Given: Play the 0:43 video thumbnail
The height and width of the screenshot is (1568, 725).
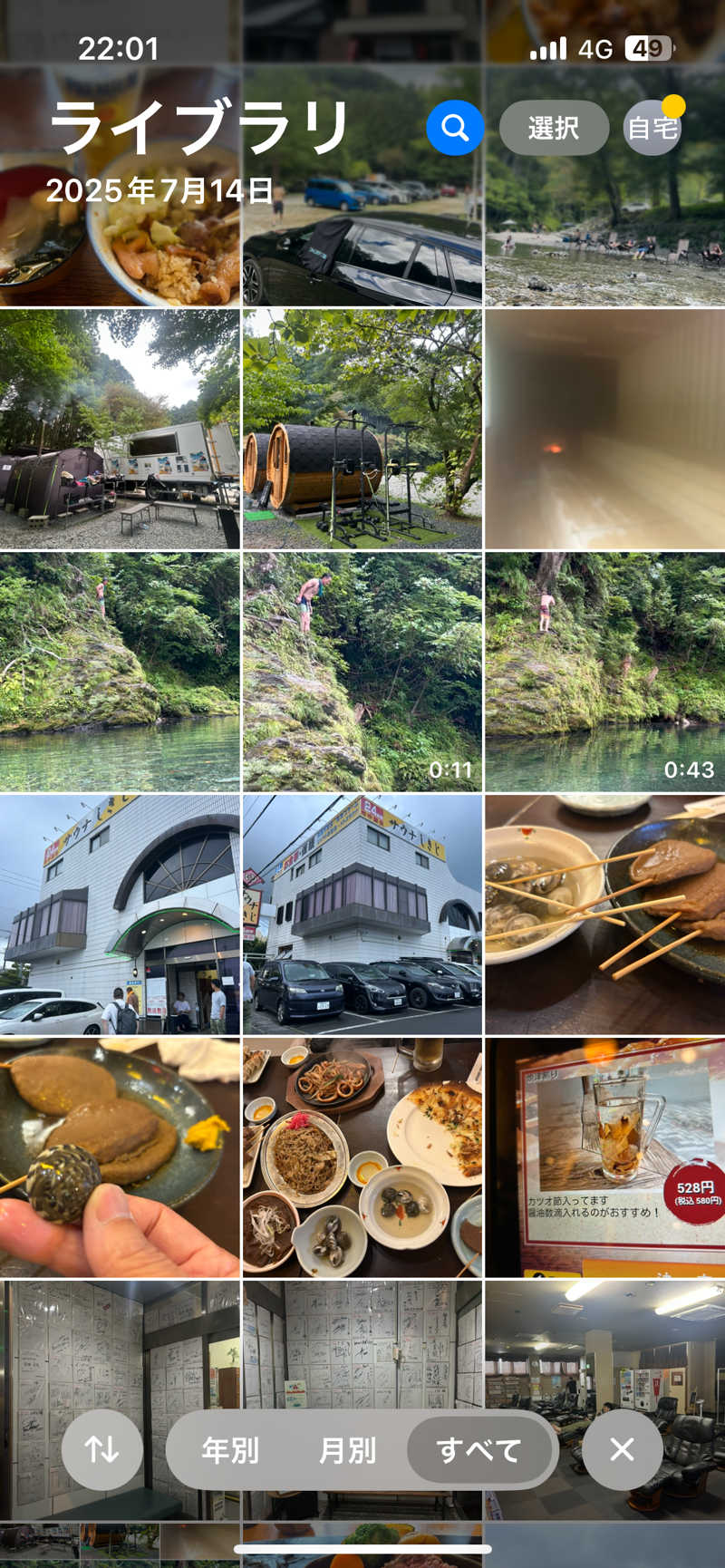Looking at the screenshot, I should pos(604,672).
